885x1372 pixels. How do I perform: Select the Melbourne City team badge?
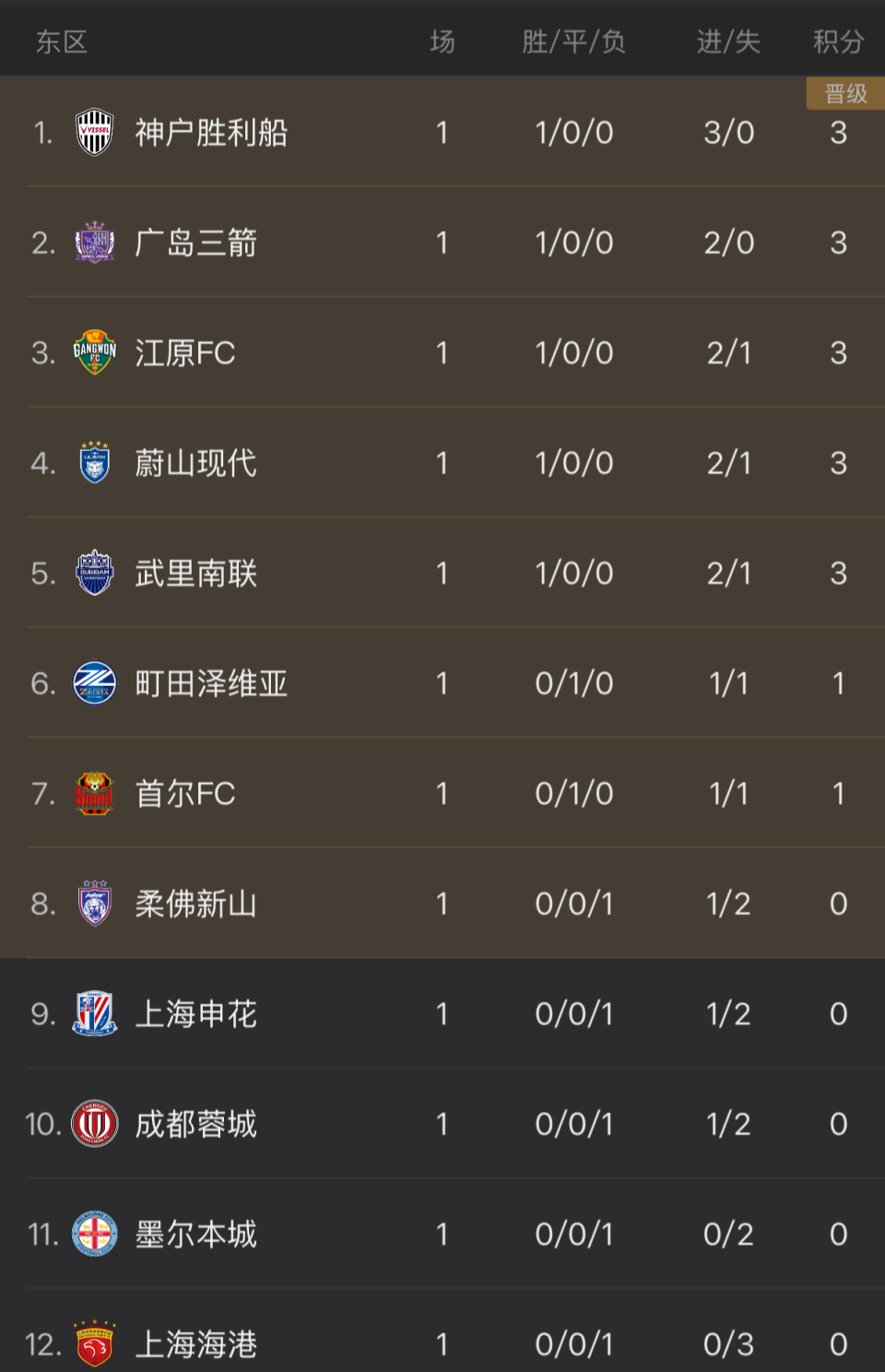[x=93, y=1234]
